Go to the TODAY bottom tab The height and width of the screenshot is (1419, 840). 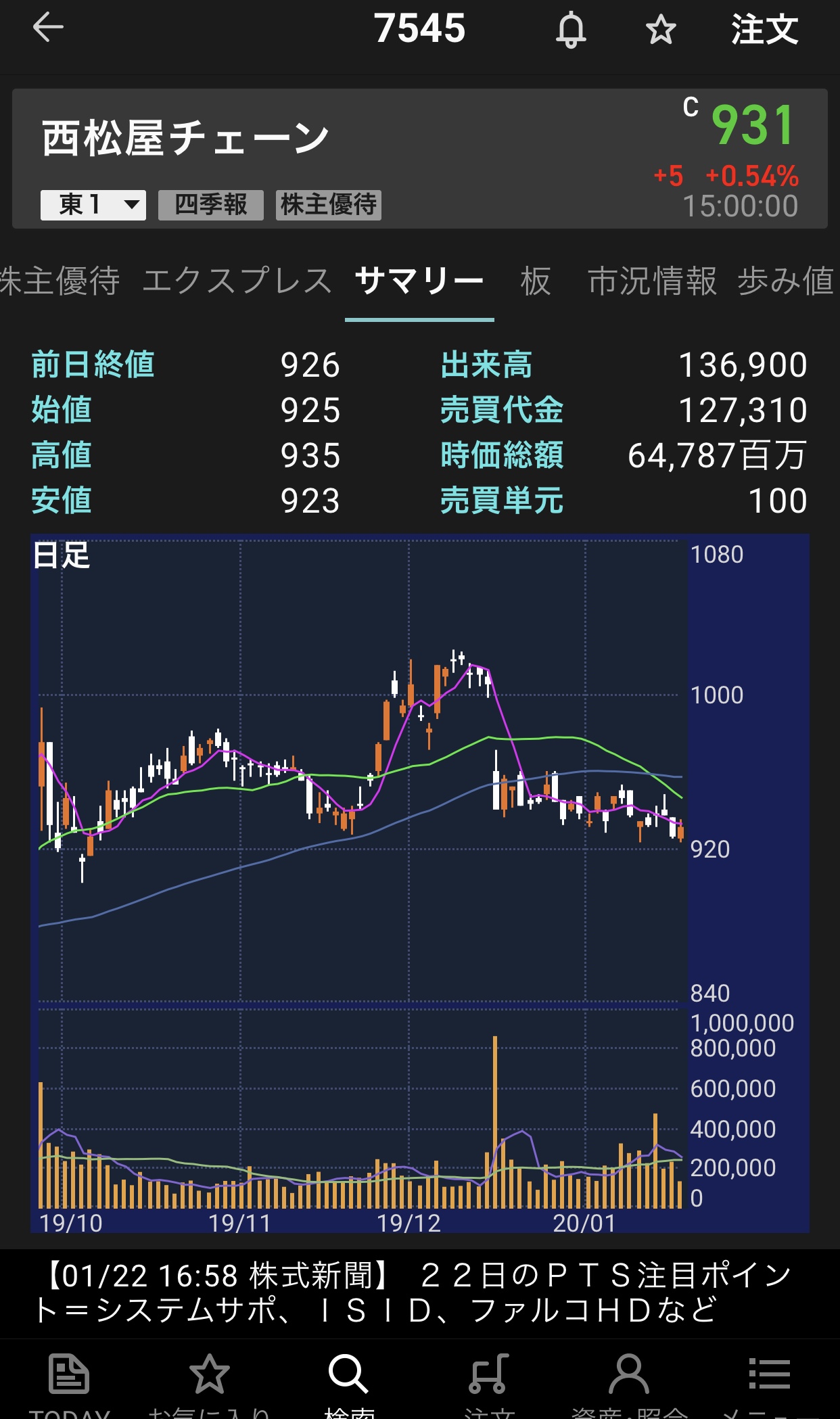[69, 1383]
